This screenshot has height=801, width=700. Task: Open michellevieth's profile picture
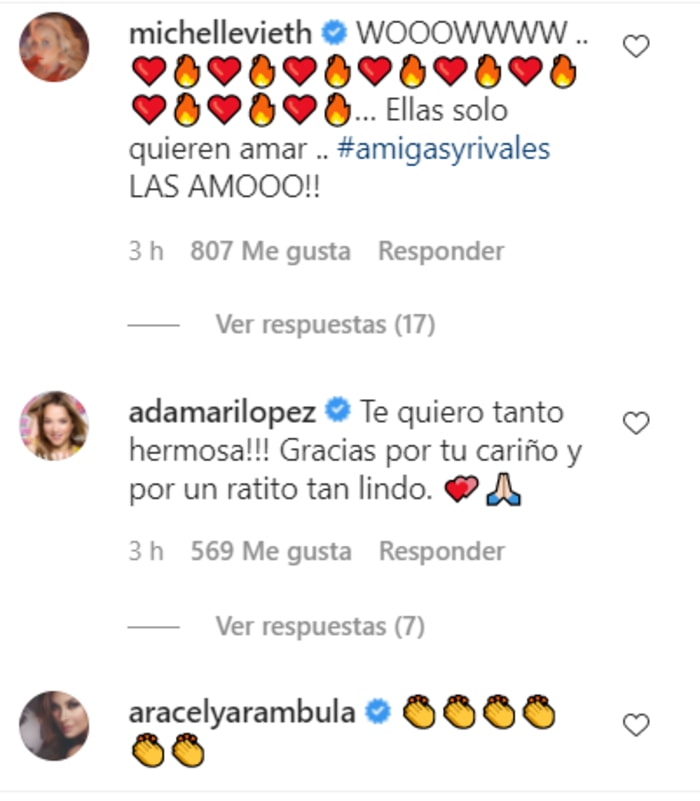coord(54,47)
